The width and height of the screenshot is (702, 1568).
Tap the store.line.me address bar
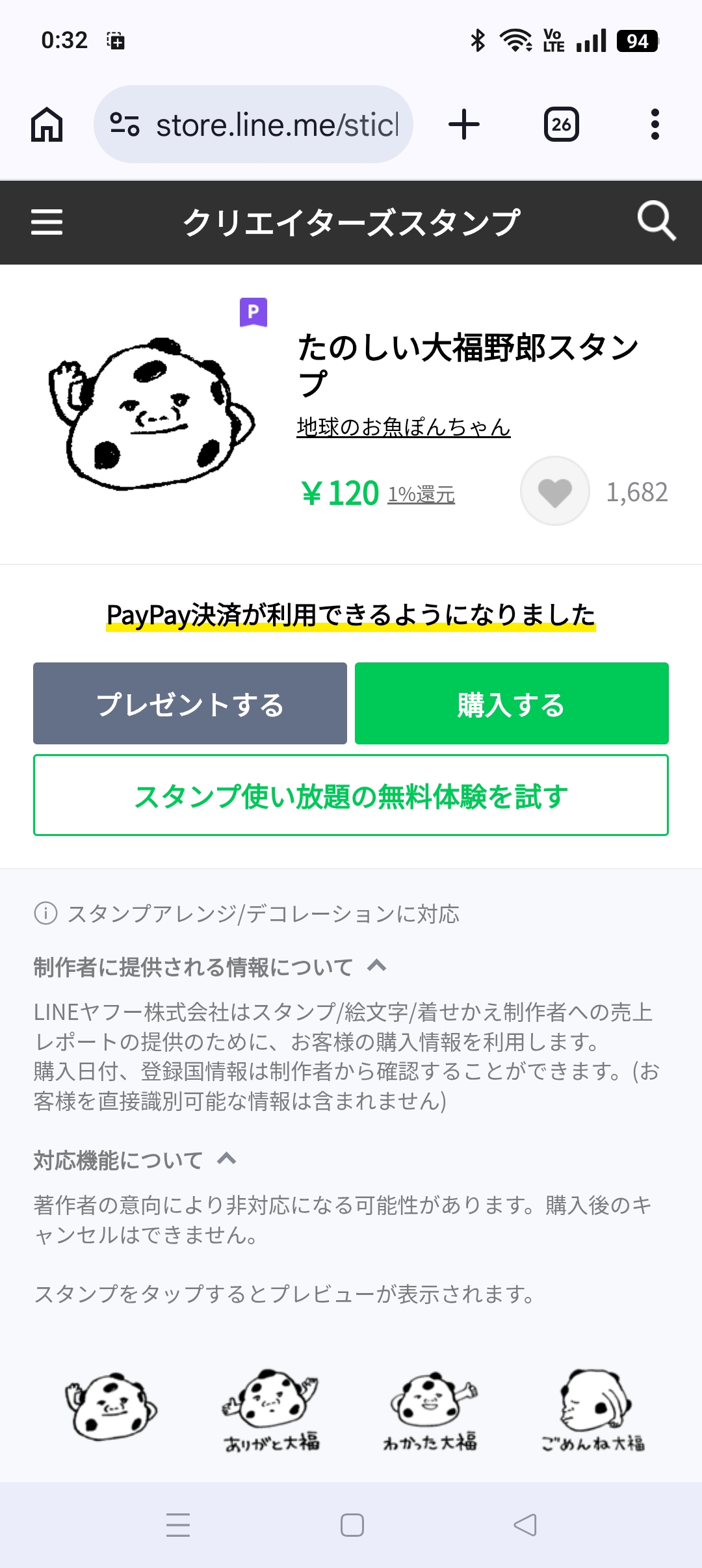253,124
